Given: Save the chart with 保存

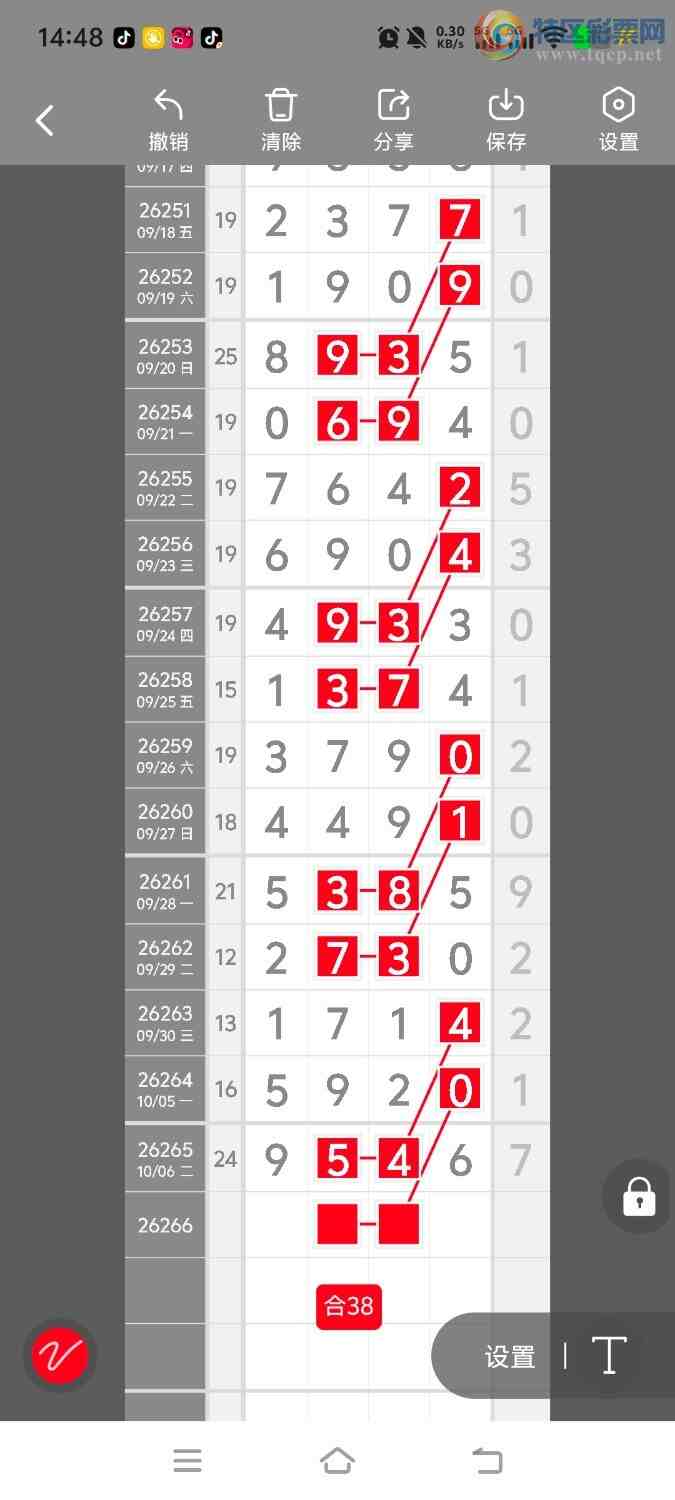Looking at the screenshot, I should tap(506, 120).
